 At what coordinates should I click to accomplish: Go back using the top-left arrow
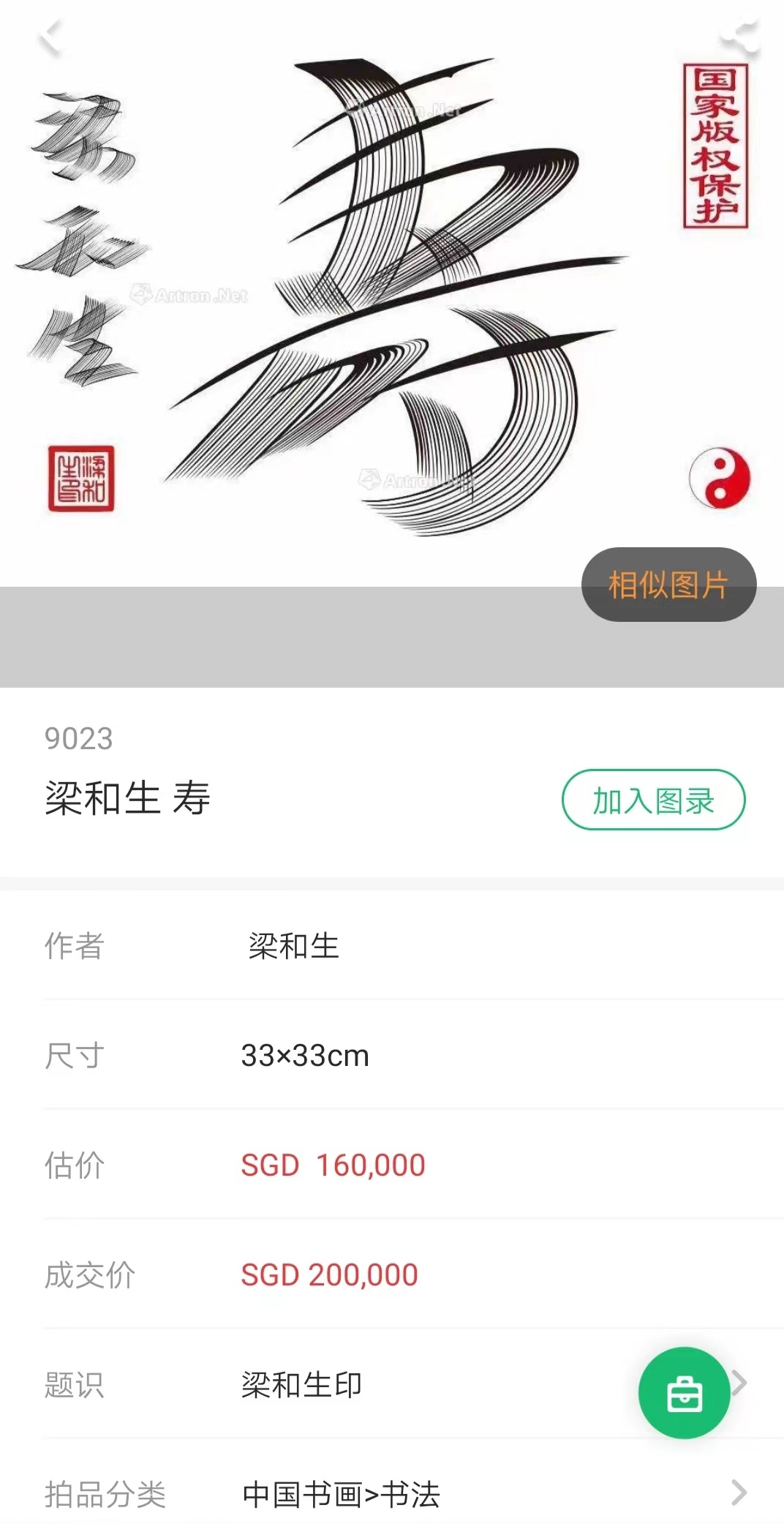(50, 38)
